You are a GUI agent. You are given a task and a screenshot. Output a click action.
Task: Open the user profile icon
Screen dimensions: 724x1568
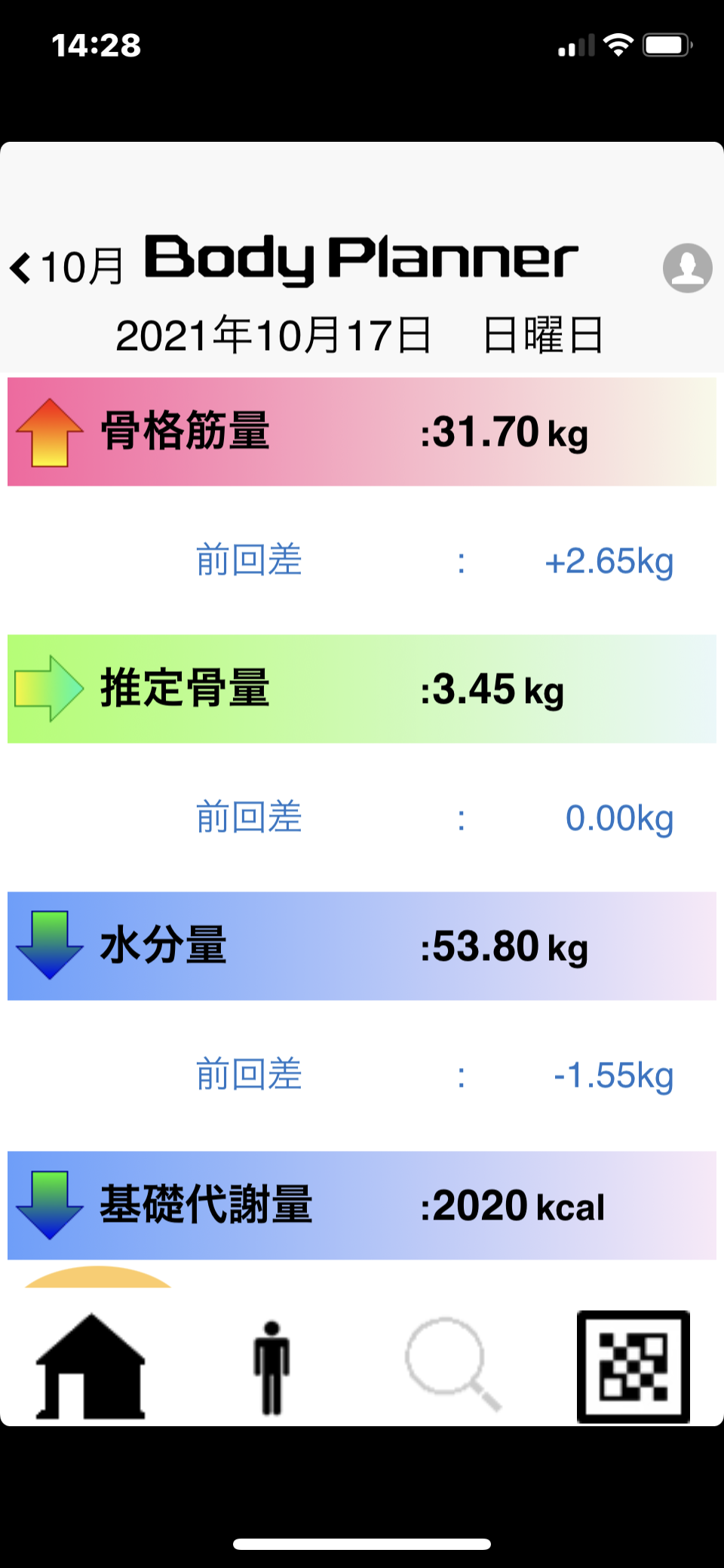pos(687,268)
